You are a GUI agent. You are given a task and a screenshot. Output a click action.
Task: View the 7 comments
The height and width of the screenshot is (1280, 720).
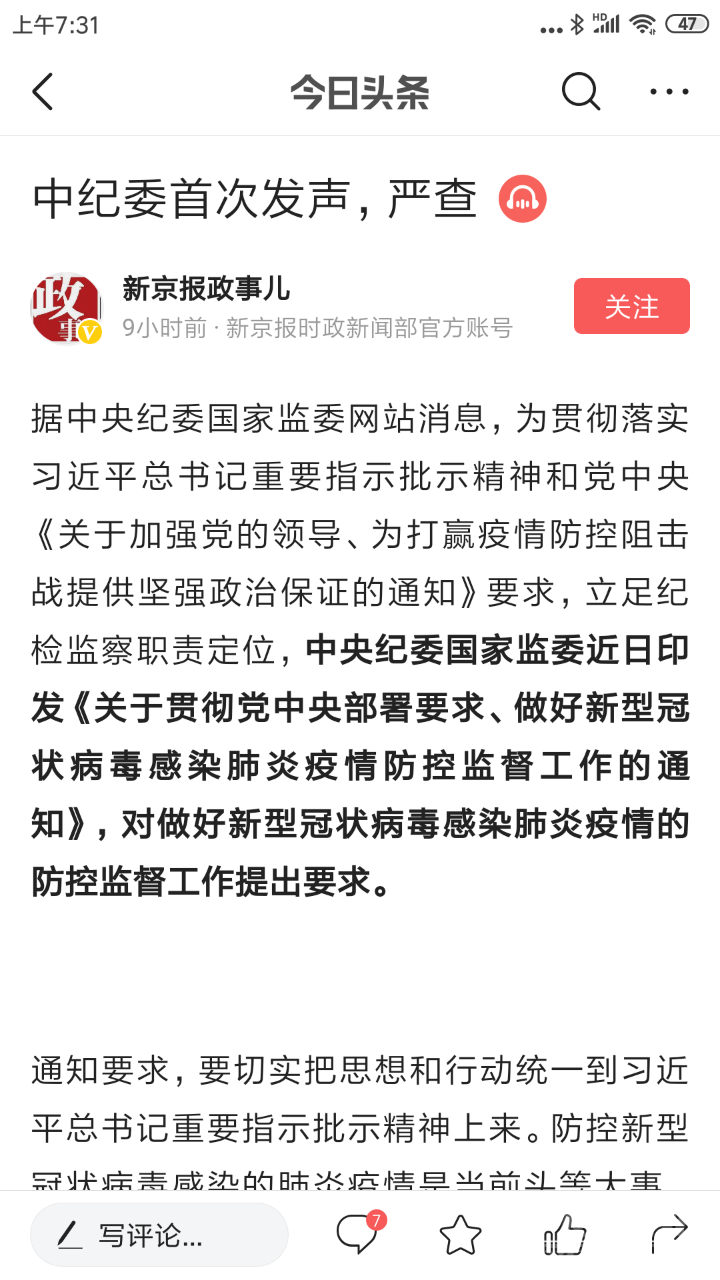[358, 1234]
